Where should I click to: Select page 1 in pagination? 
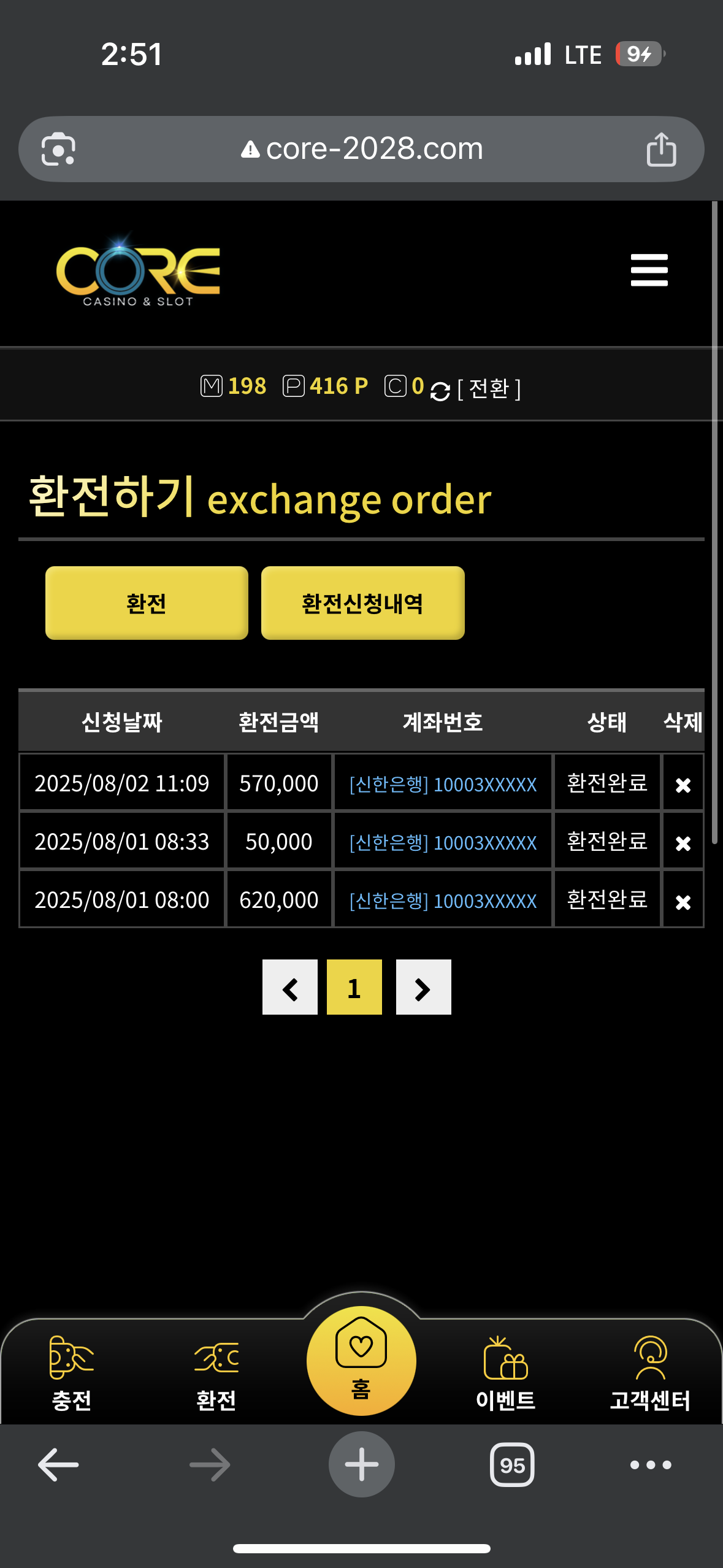tap(354, 987)
